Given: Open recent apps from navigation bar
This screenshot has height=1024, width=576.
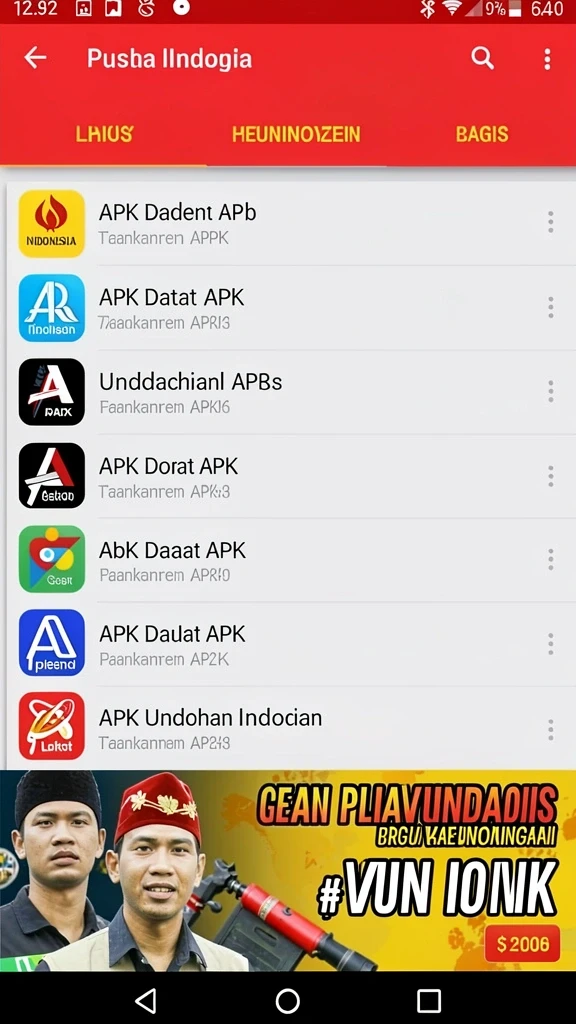Looking at the screenshot, I should pos(429,1000).
